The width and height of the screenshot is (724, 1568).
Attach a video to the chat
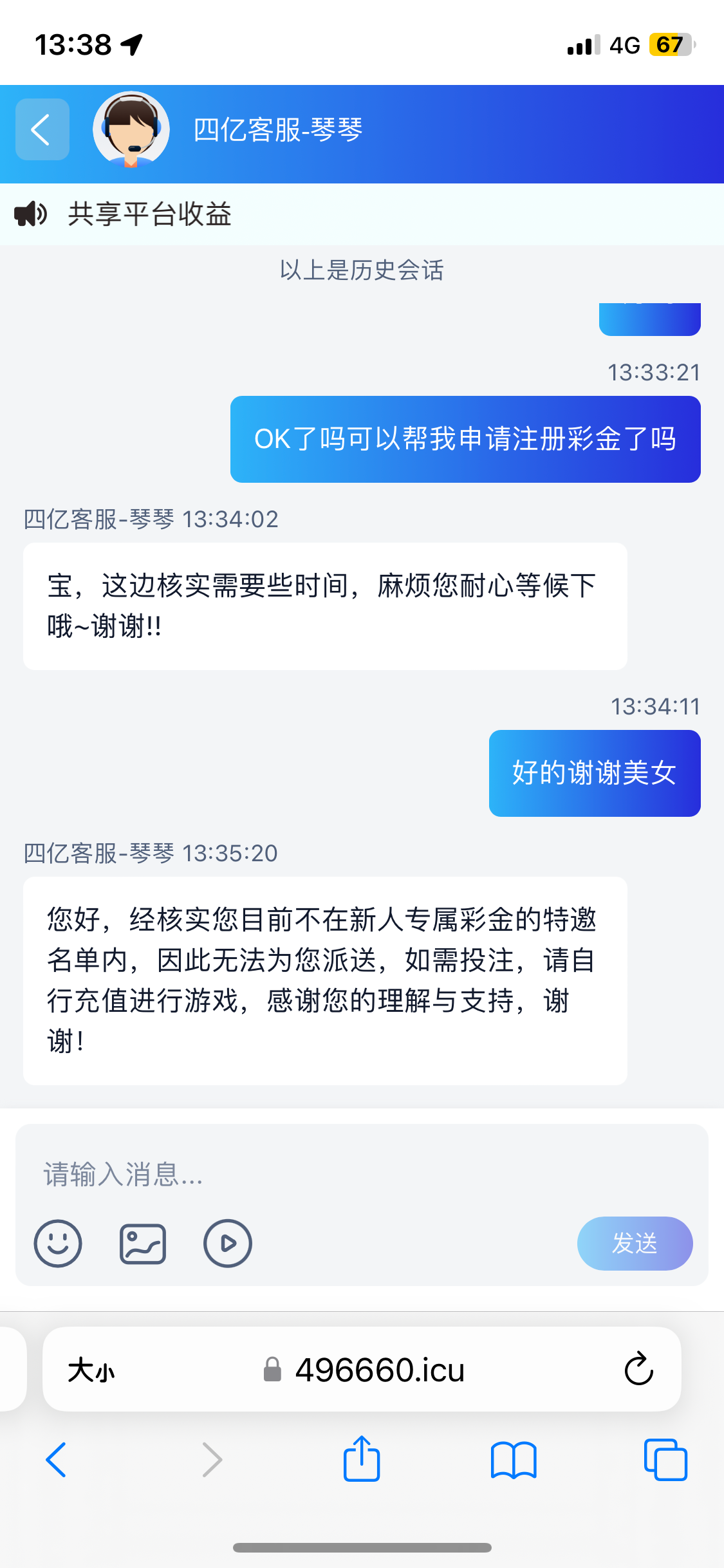227,1244
